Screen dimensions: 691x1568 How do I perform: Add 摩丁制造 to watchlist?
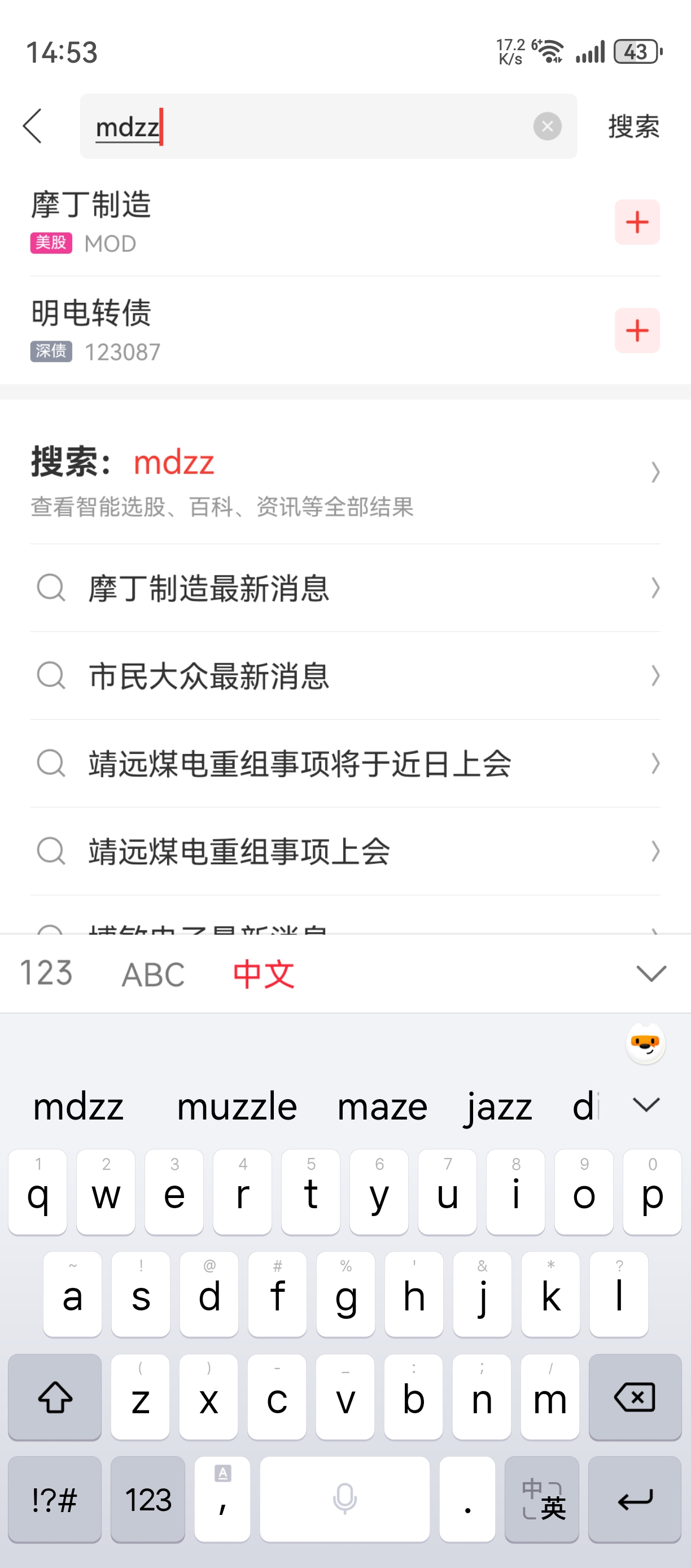(x=637, y=222)
